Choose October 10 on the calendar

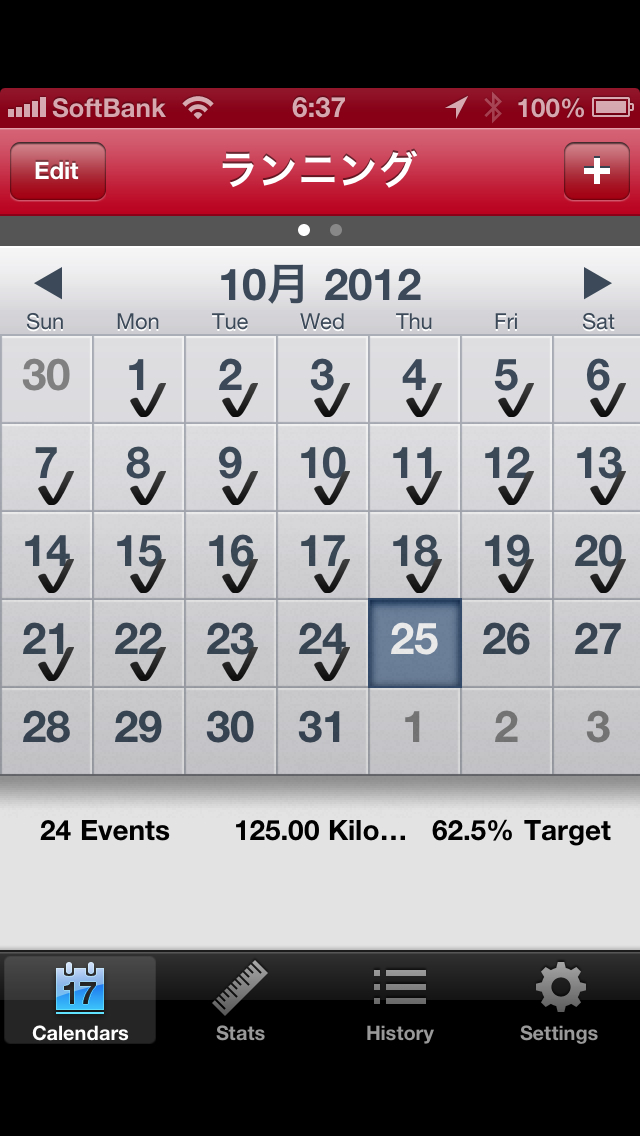[322, 467]
